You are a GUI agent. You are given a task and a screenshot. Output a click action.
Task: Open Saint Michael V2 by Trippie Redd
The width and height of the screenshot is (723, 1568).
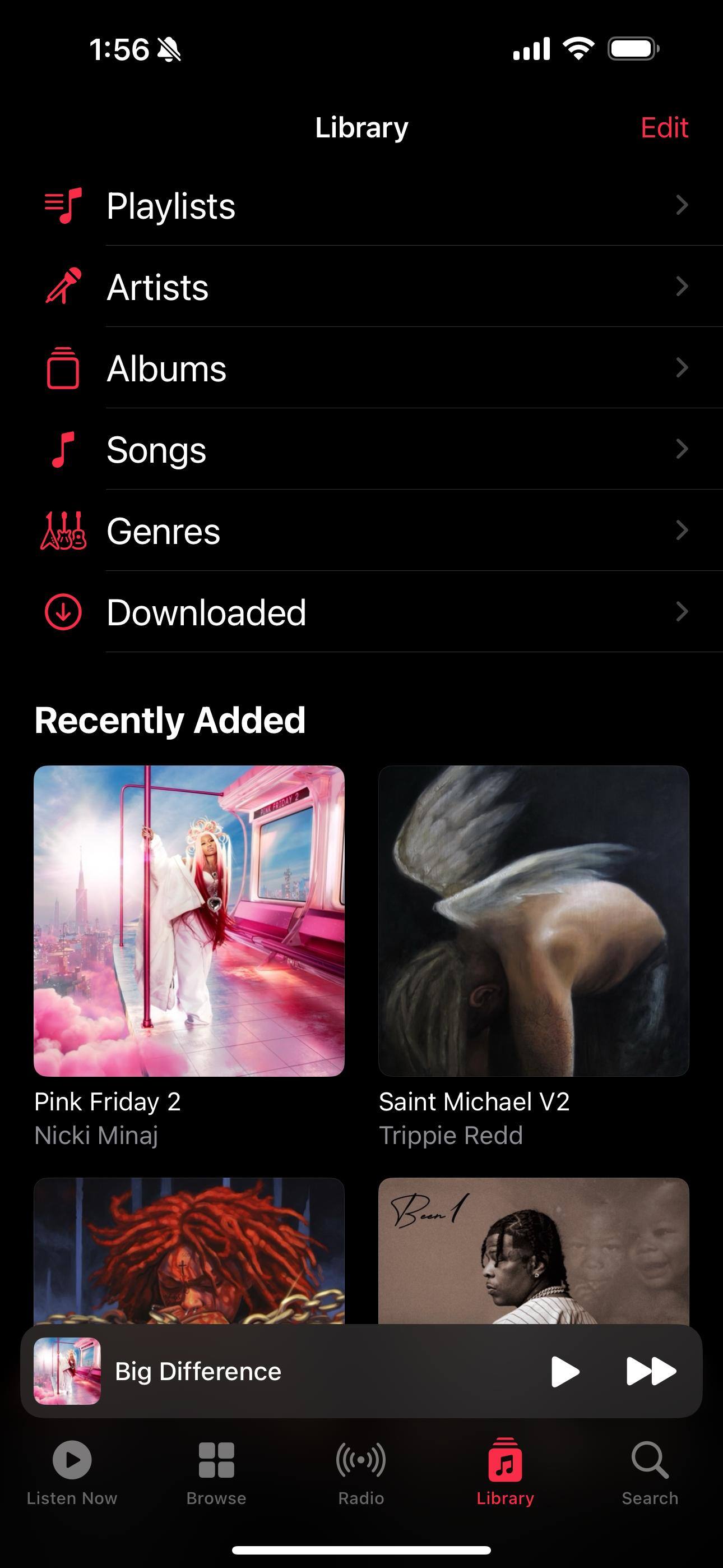coord(533,920)
